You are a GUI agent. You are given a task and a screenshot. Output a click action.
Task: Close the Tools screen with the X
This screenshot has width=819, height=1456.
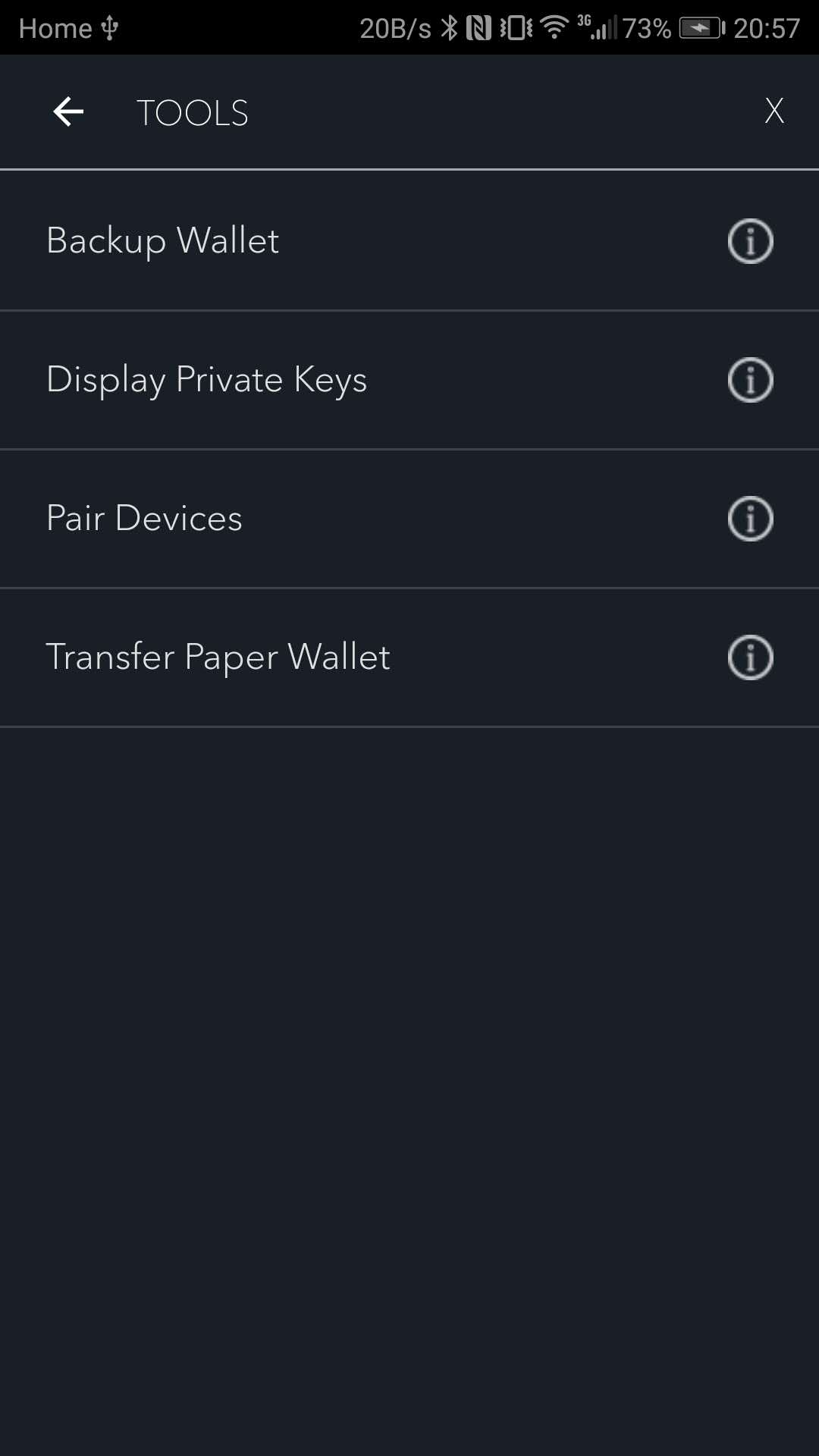[774, 111]
